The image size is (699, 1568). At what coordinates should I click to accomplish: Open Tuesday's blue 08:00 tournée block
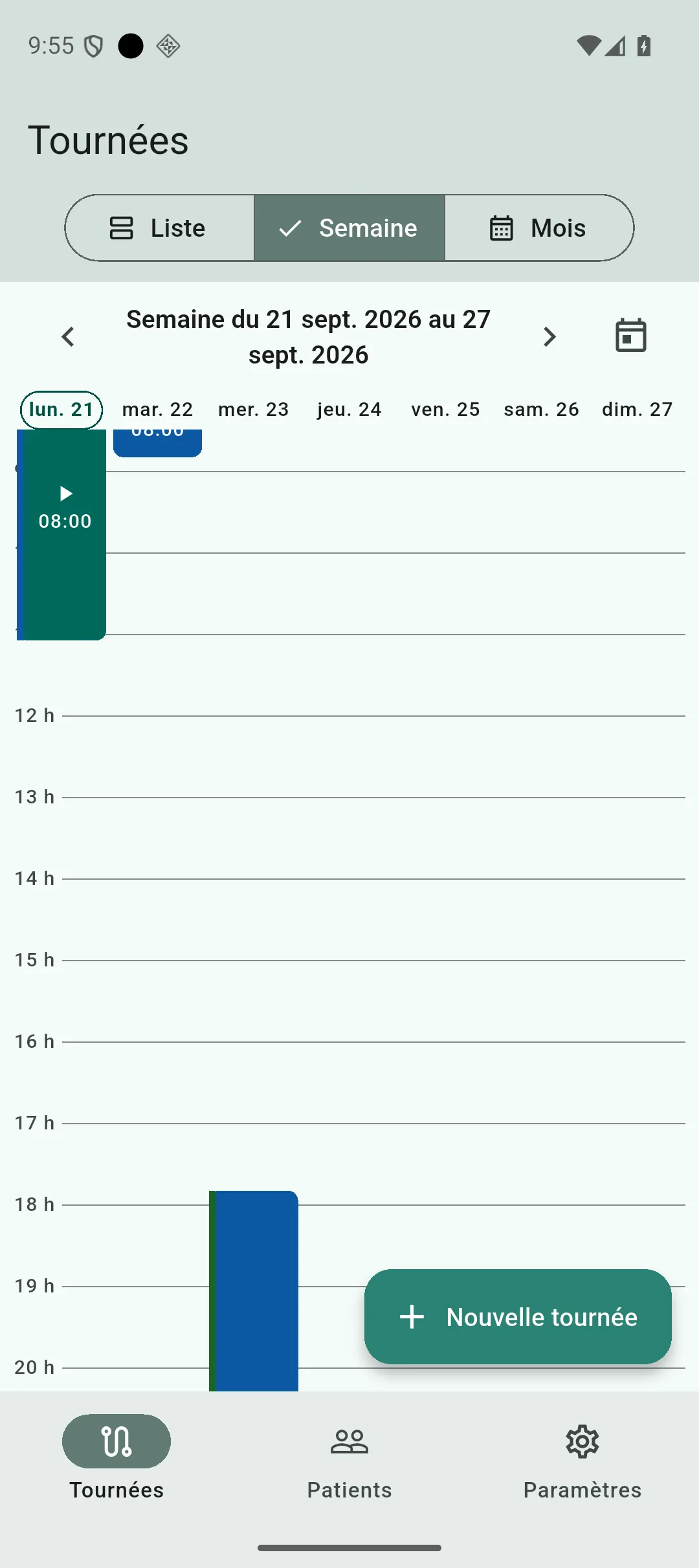tap(157, 443)
